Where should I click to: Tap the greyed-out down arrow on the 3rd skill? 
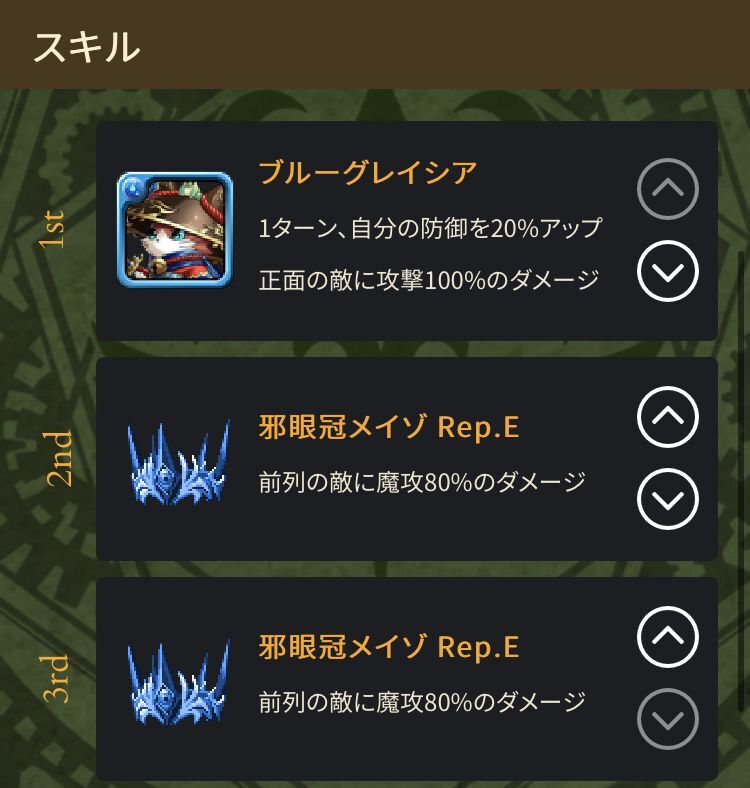point(668,719)
